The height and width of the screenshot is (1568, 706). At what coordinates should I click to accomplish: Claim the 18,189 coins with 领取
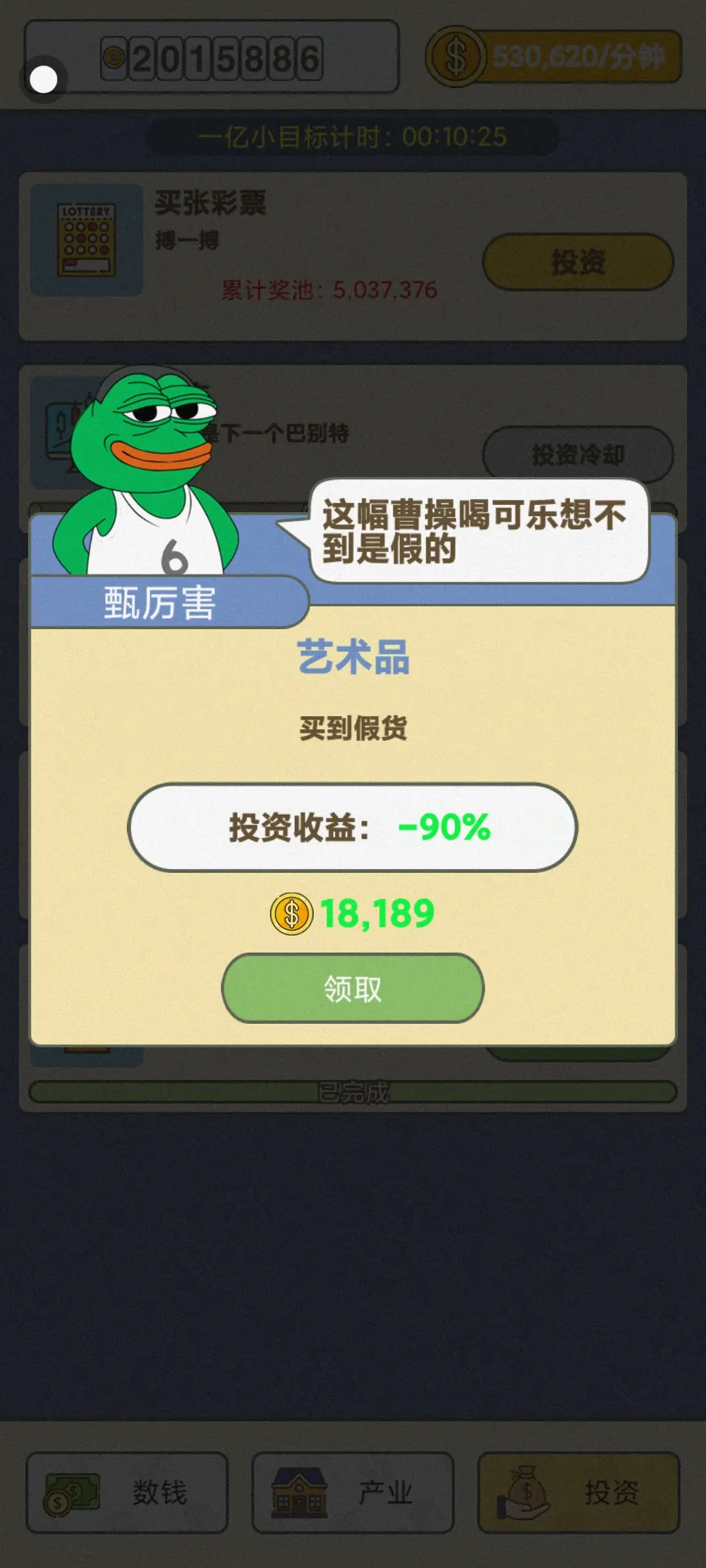tap(352, 988)
